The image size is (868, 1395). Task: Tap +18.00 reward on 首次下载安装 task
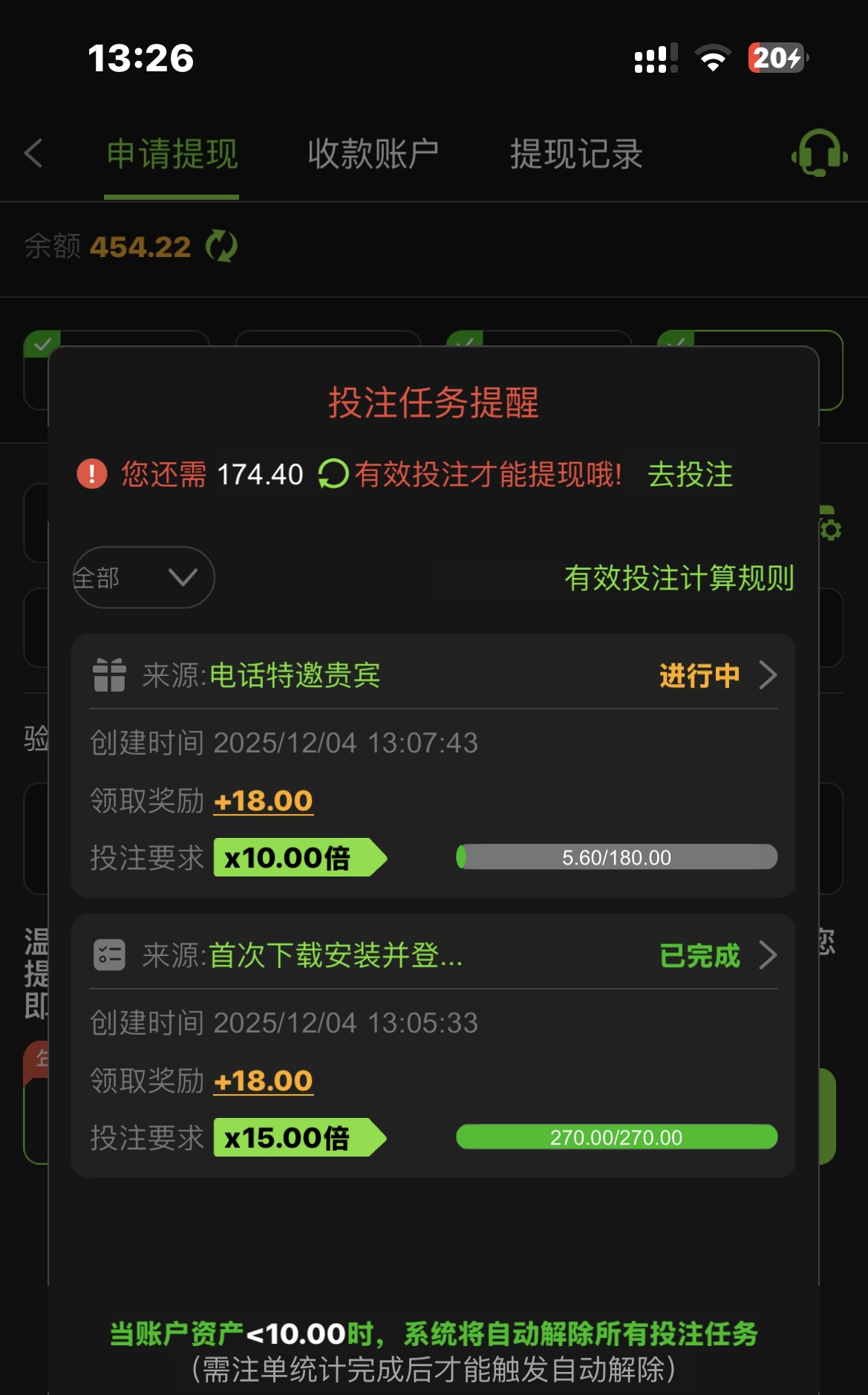(x=263, y=1081)
